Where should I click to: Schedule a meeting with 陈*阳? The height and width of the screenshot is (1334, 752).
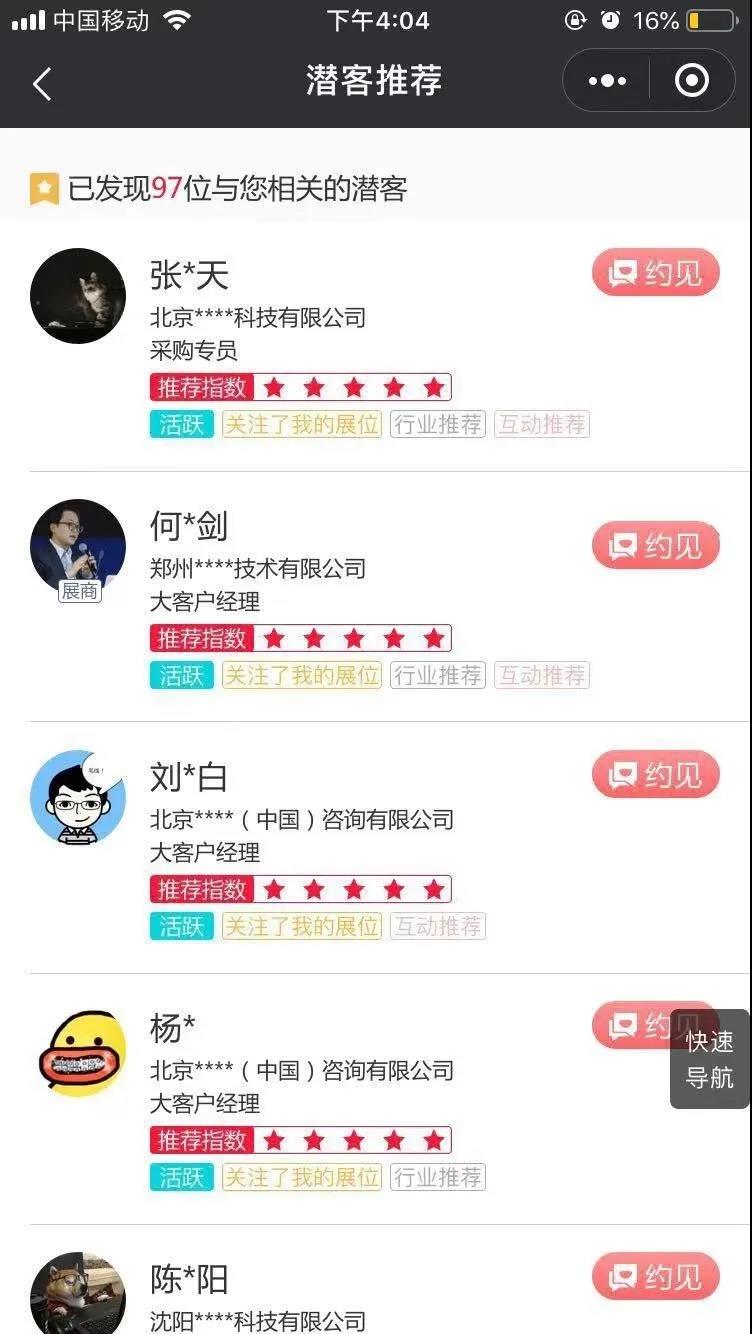(x=656, y=1277)
